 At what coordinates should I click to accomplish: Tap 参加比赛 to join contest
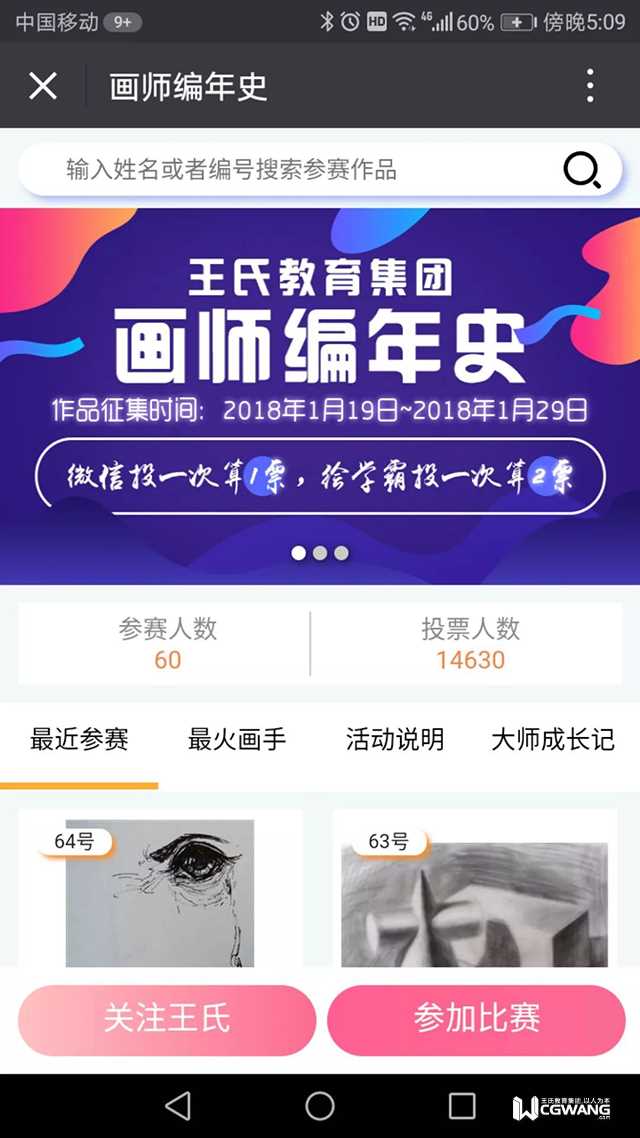coord(476,1019)
